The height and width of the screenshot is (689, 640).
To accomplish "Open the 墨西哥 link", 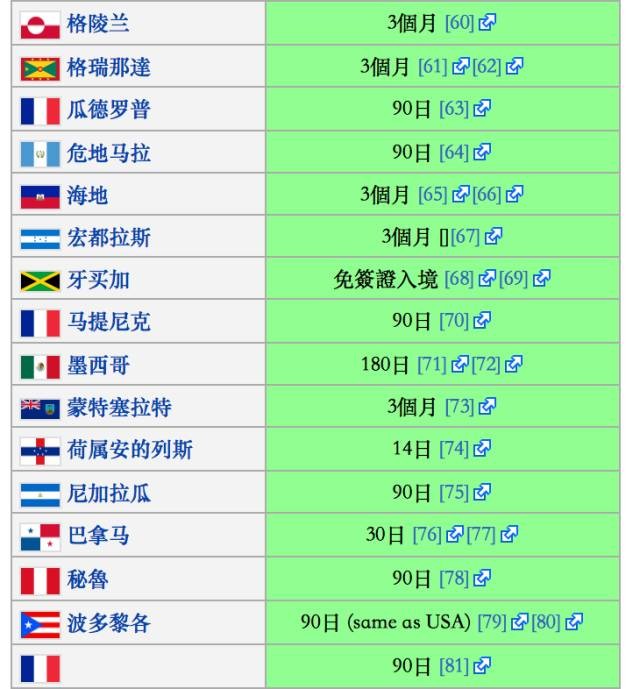I will tap(98, 365).
